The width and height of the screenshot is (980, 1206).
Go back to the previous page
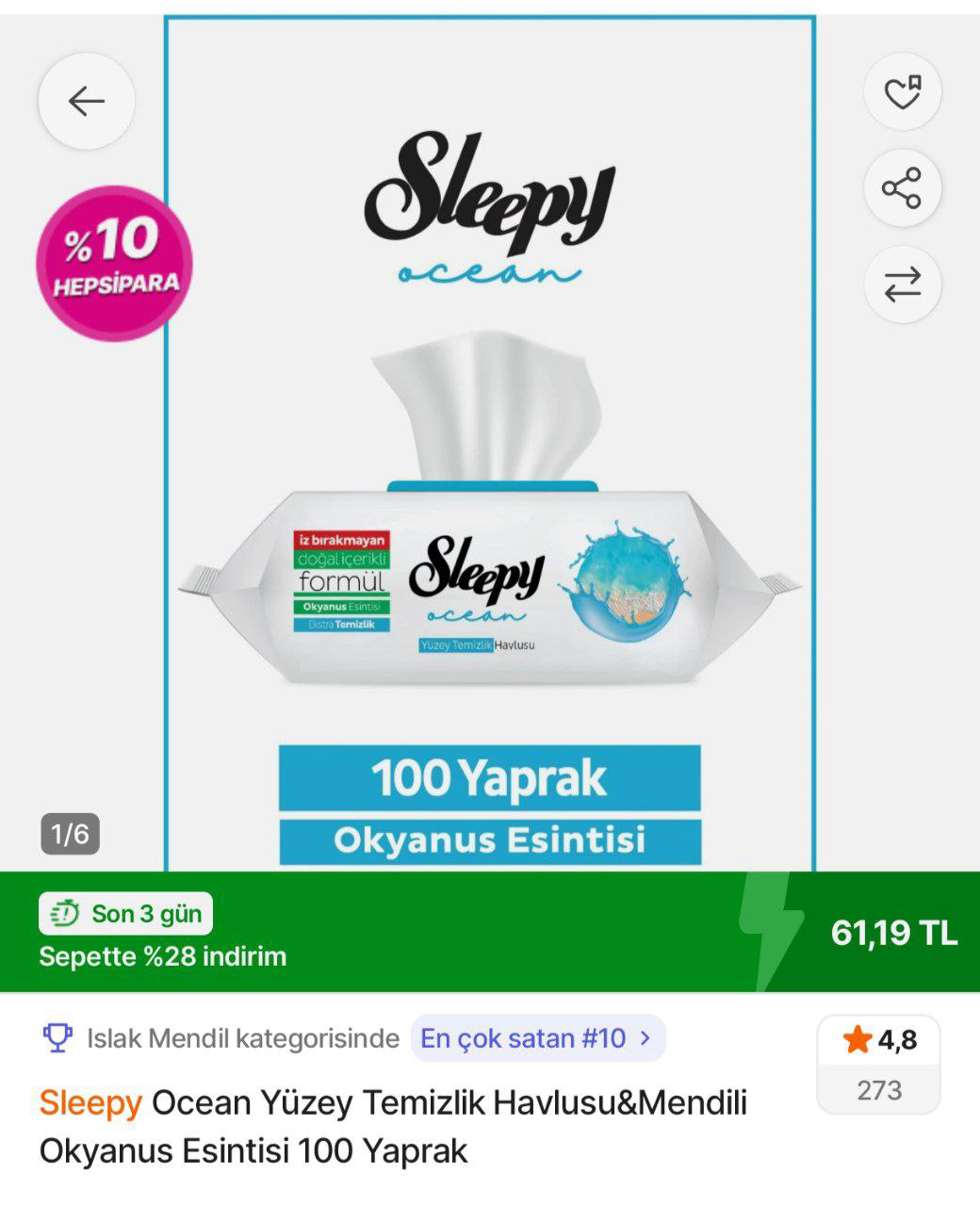coord(87,102)
